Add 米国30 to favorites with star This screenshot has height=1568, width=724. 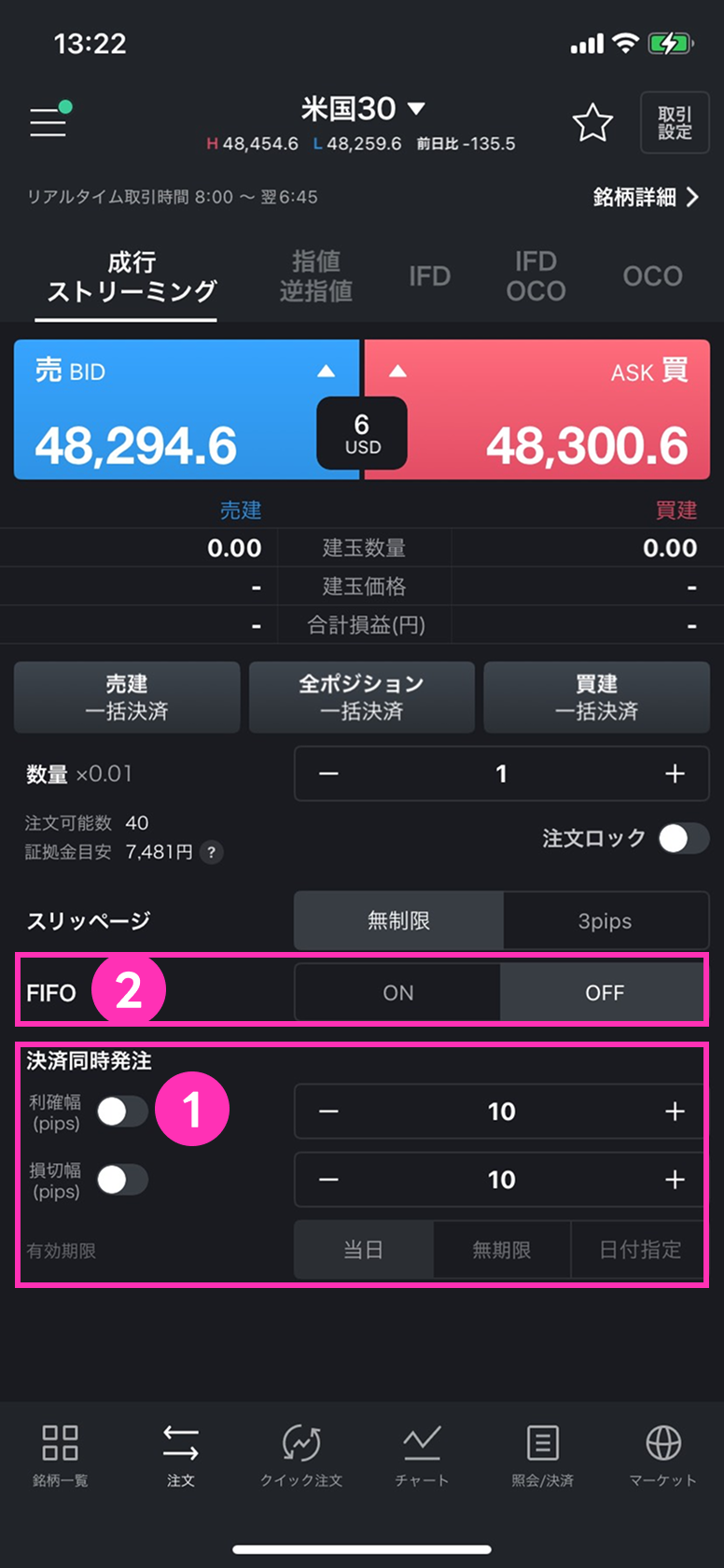[x=592, y=123]
